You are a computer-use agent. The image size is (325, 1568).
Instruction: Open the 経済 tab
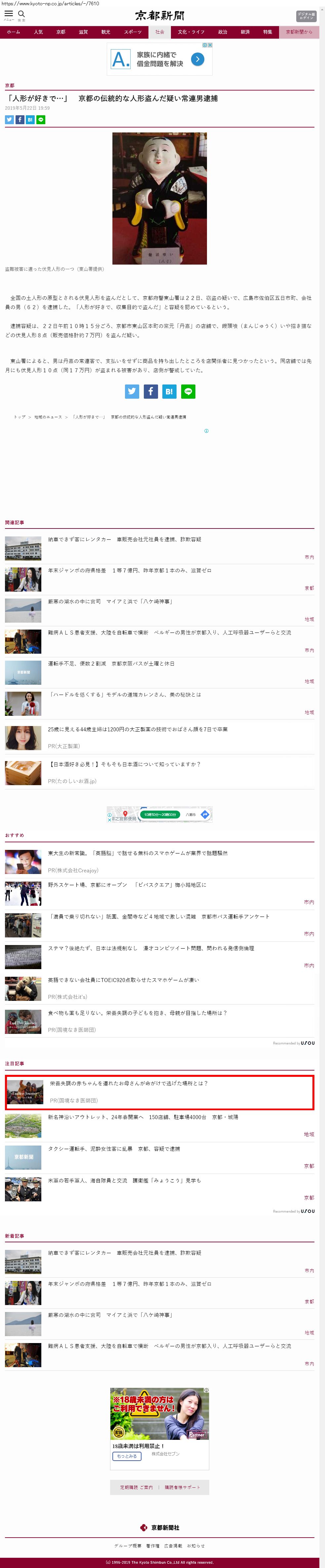(245, 32)
